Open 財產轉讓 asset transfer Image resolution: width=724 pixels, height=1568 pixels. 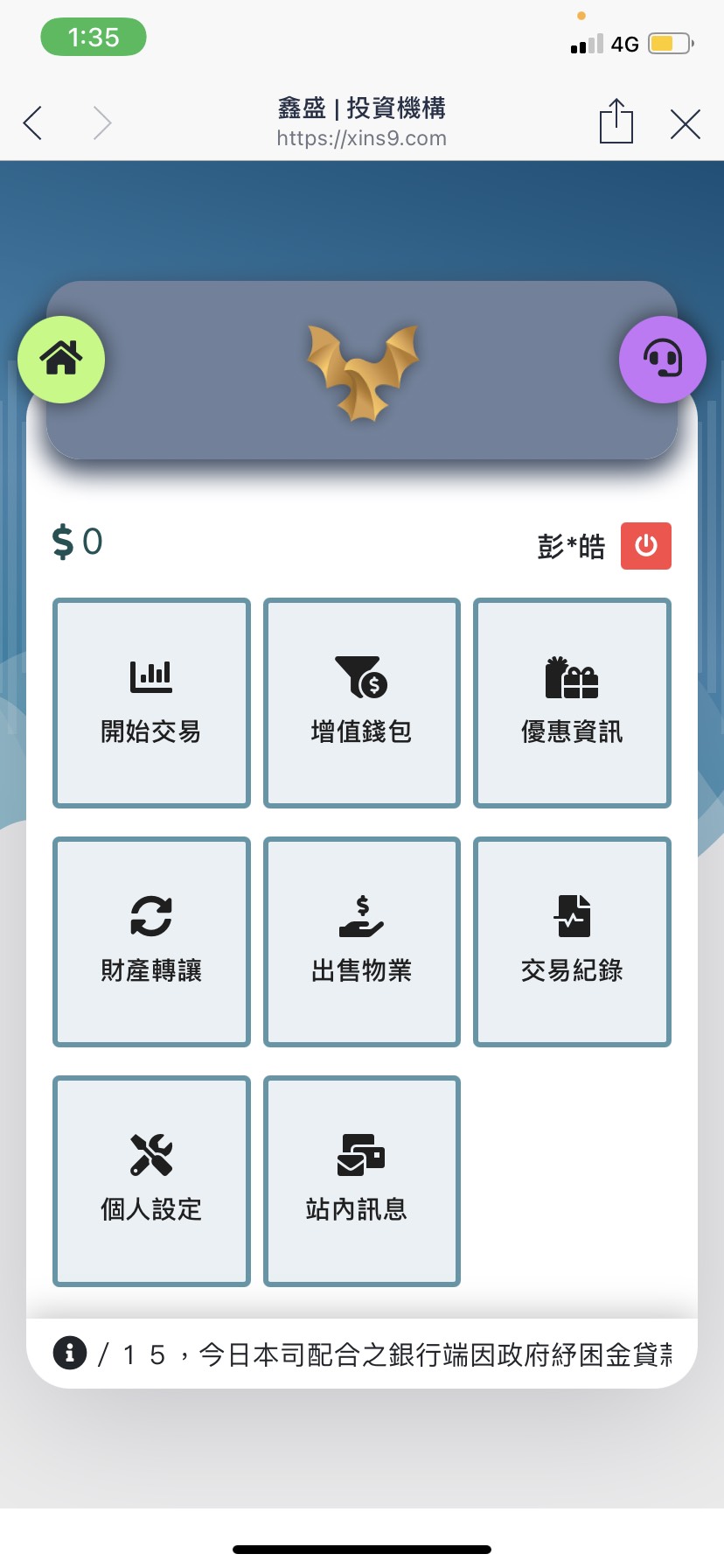click(x=151, y=941)
